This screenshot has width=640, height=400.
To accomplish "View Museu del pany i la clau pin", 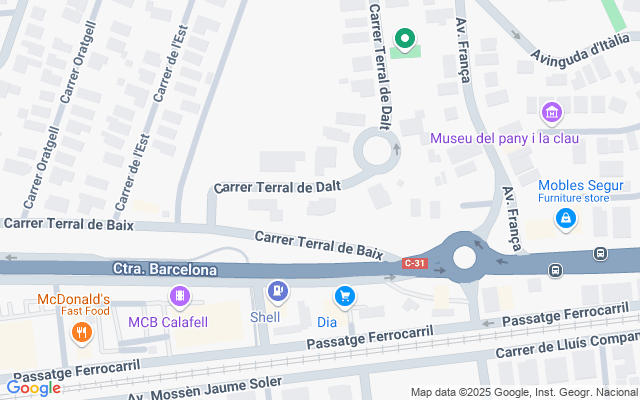I will [x=552, y=113].
